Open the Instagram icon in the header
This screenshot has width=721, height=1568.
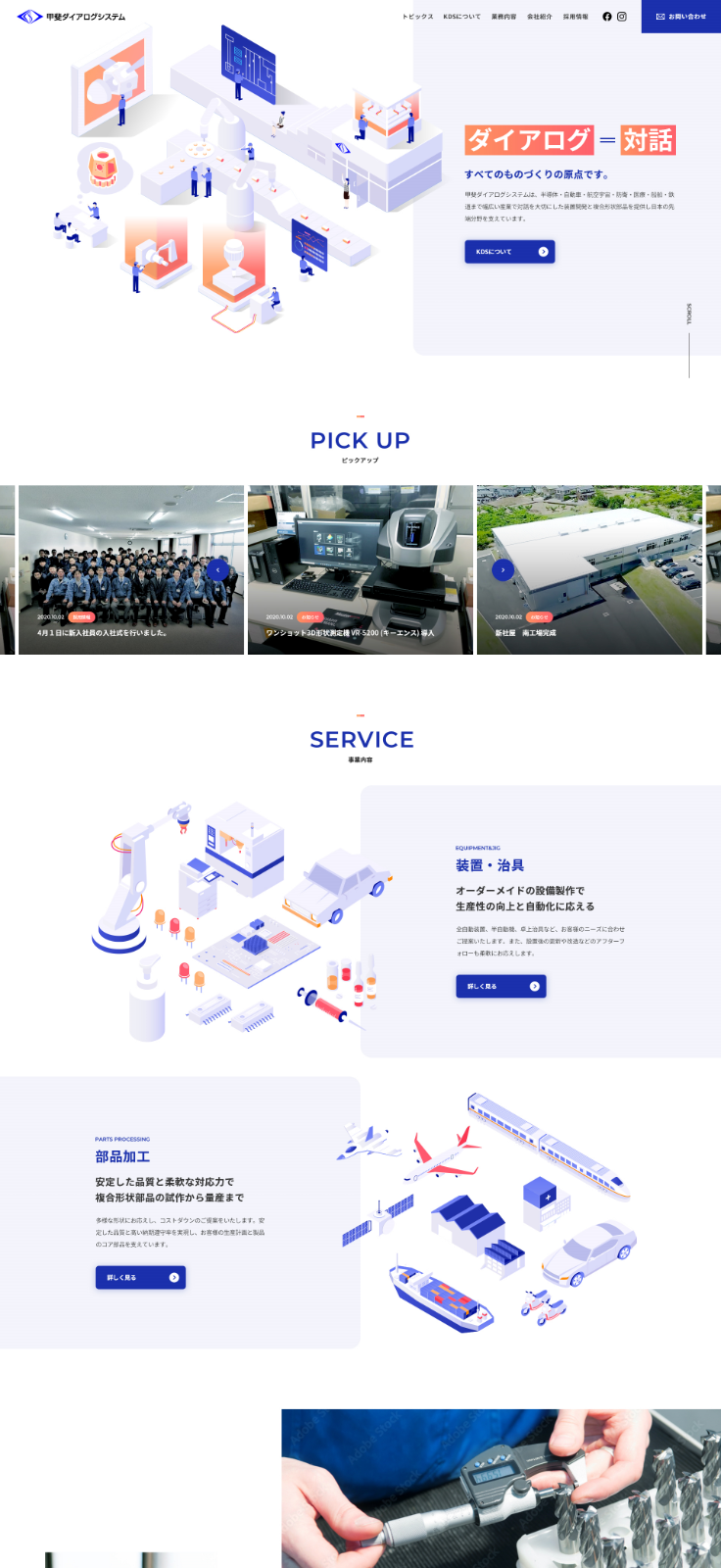click(x=621, y=17)
